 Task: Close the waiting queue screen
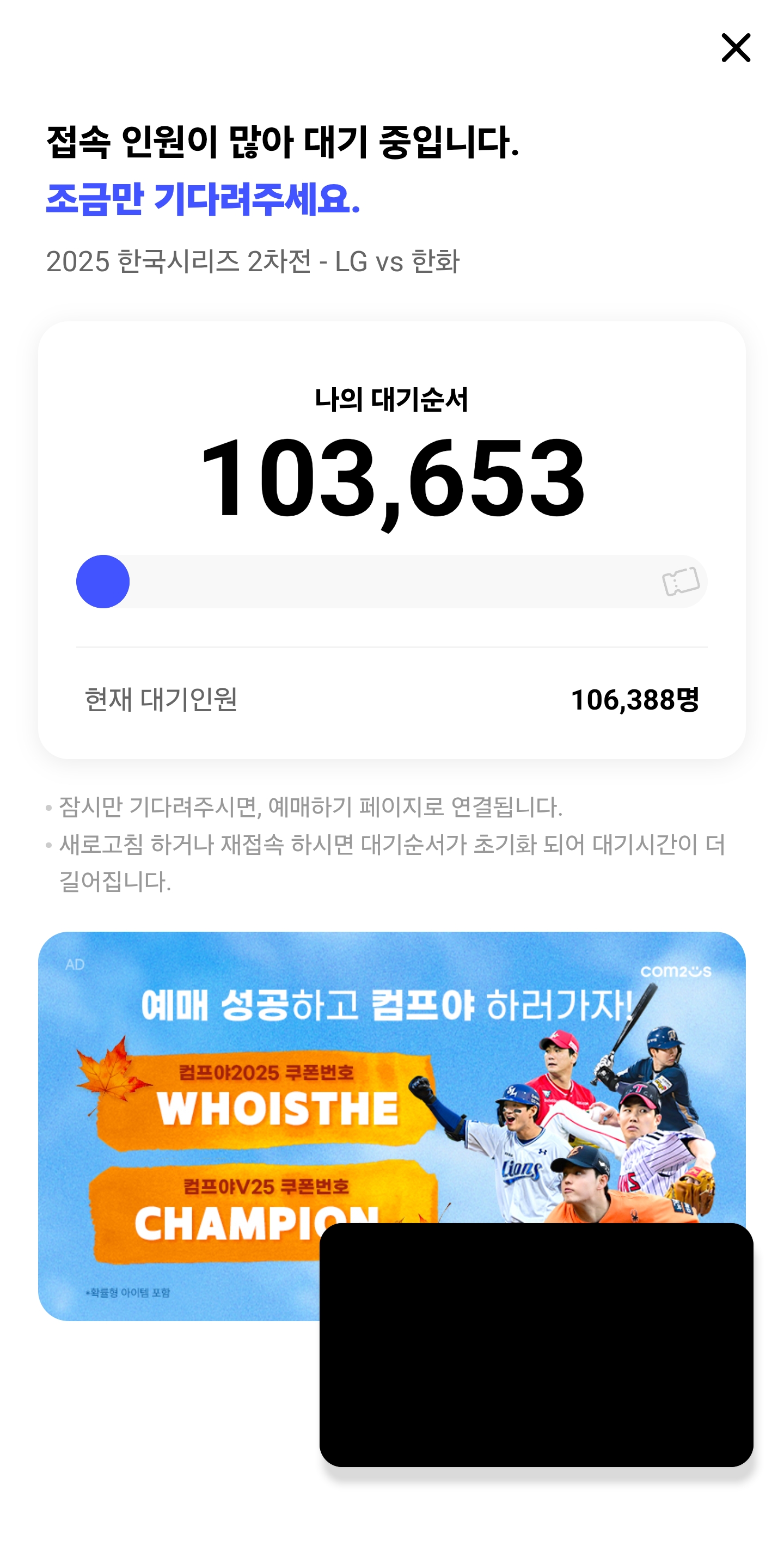(x=736, y=48)
